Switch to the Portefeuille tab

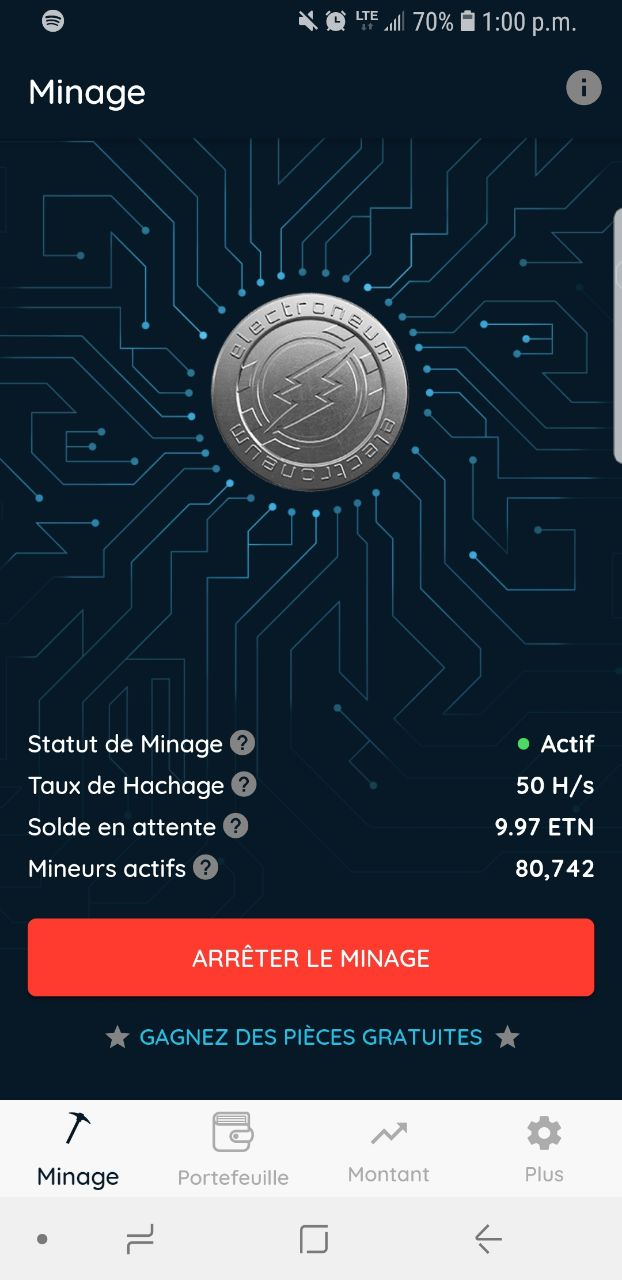click(233, 1149)
